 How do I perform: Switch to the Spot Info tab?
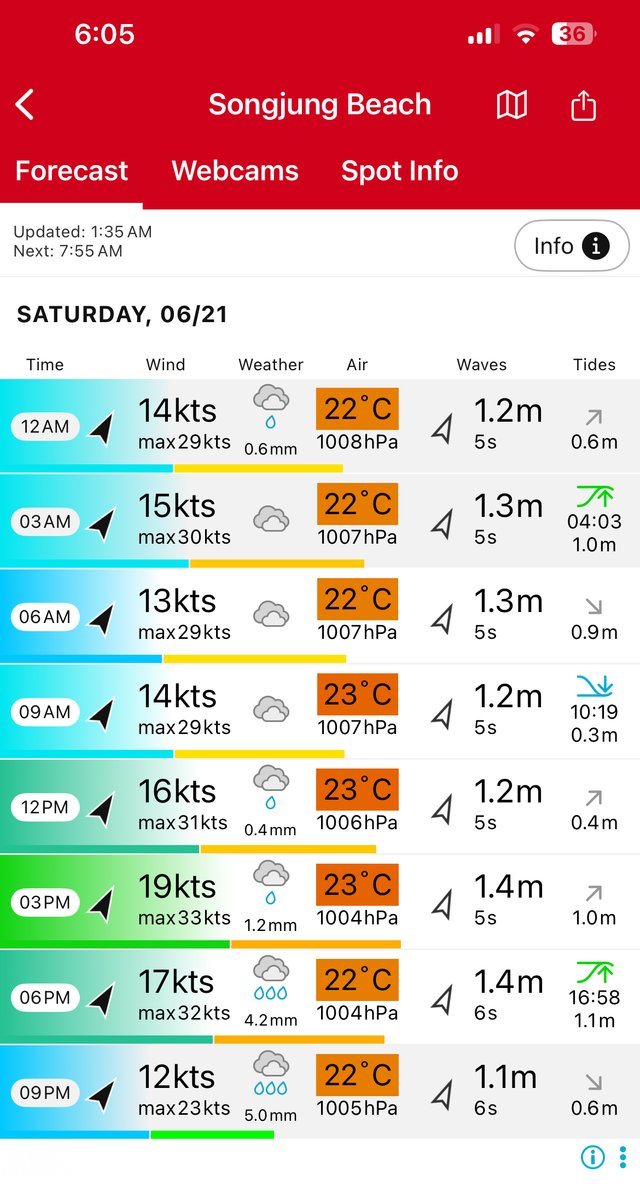click(399, 170)
